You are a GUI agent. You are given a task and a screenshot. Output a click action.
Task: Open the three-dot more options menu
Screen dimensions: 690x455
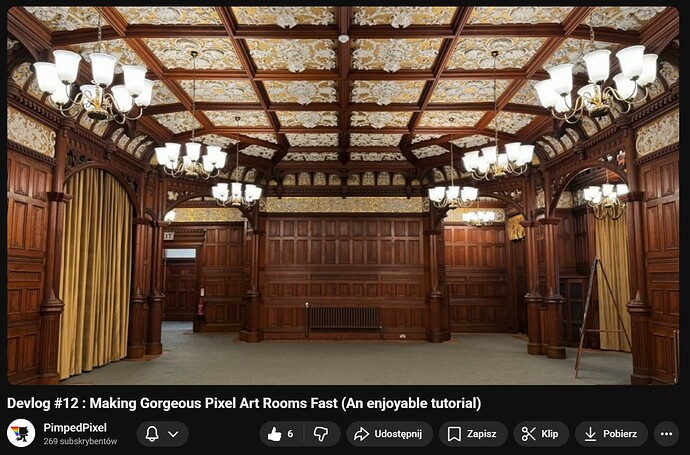click(x=667, y=434)
